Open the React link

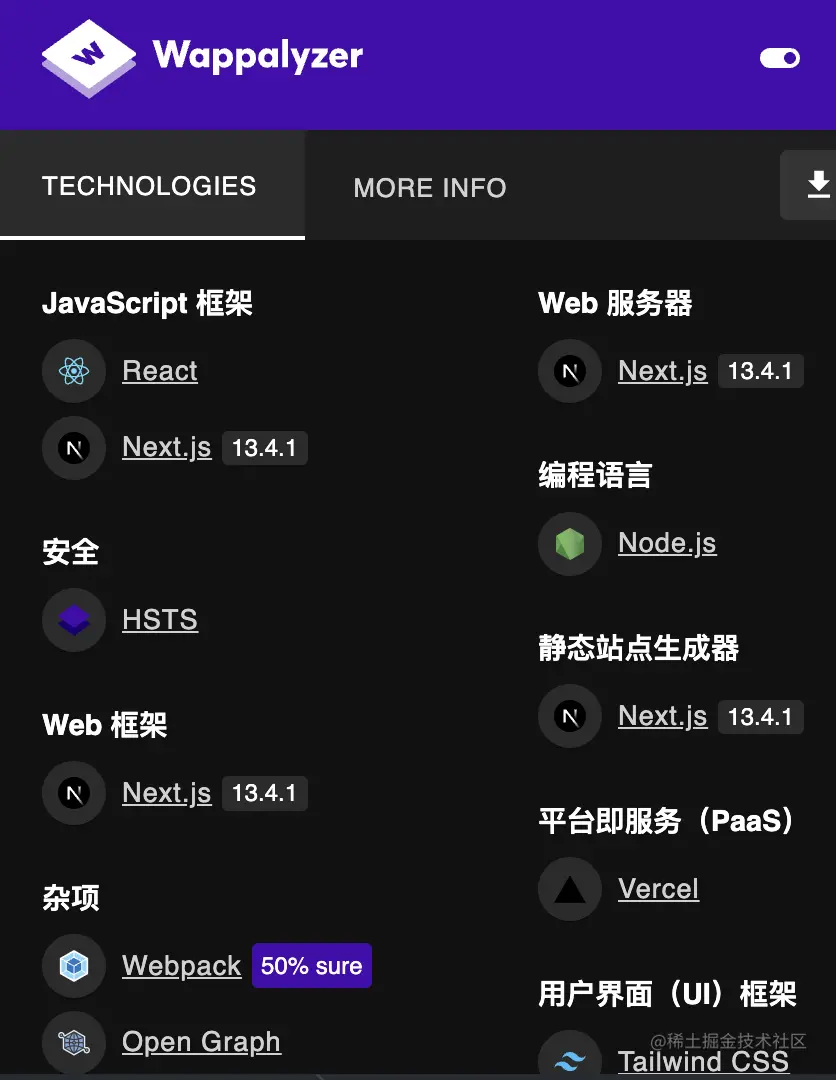pos(160,371)
